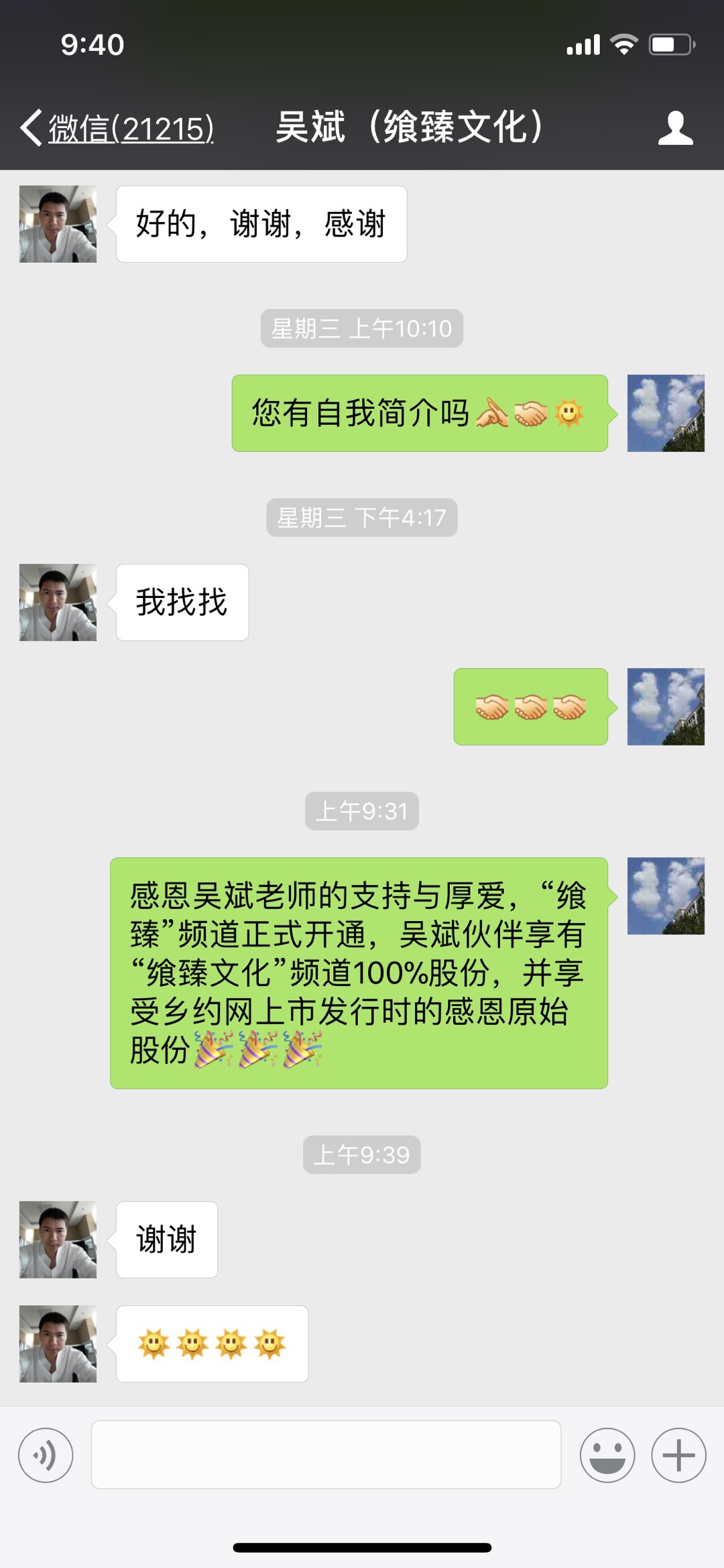Focus the message text field
Image resolution: width=724 pixels, height=1568 pixels.
(326, 1455)
